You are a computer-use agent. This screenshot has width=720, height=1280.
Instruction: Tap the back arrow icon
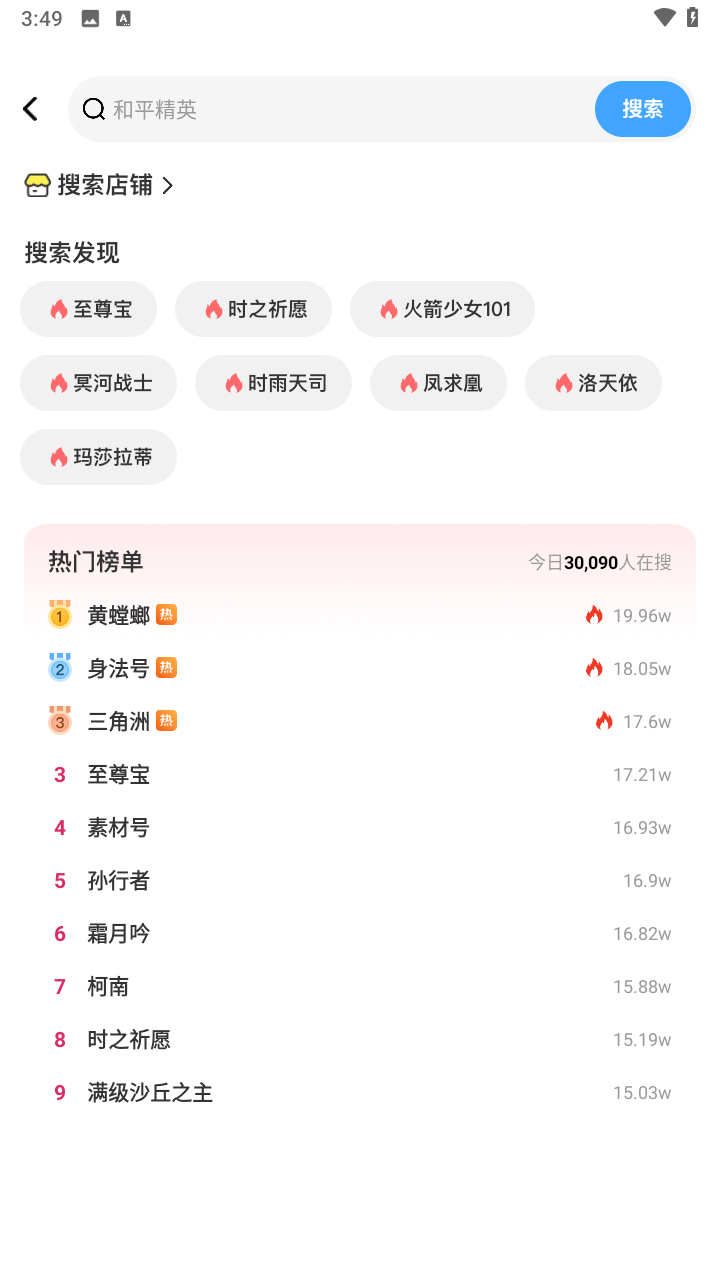pos(30,108)
